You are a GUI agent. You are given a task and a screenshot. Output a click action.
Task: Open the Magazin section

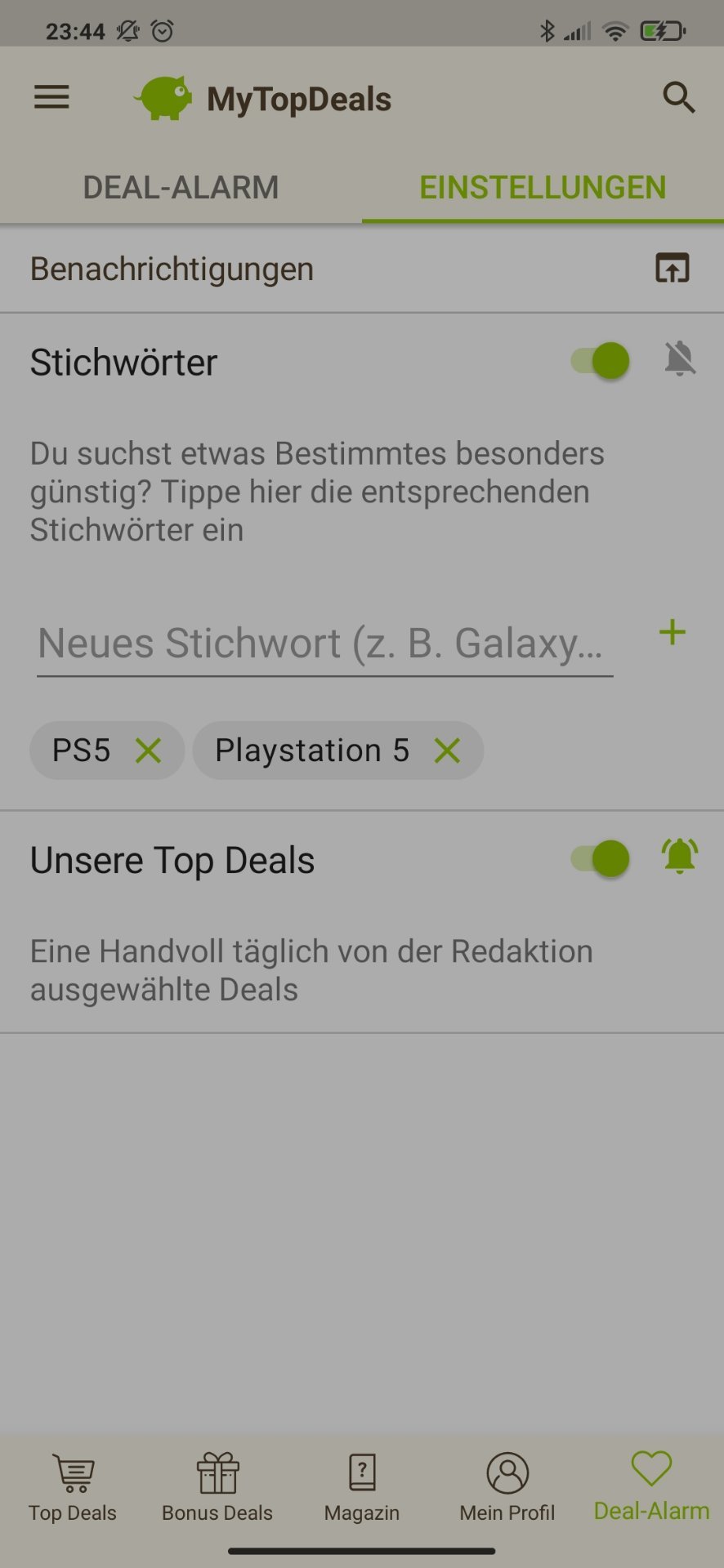(362, 1487)
